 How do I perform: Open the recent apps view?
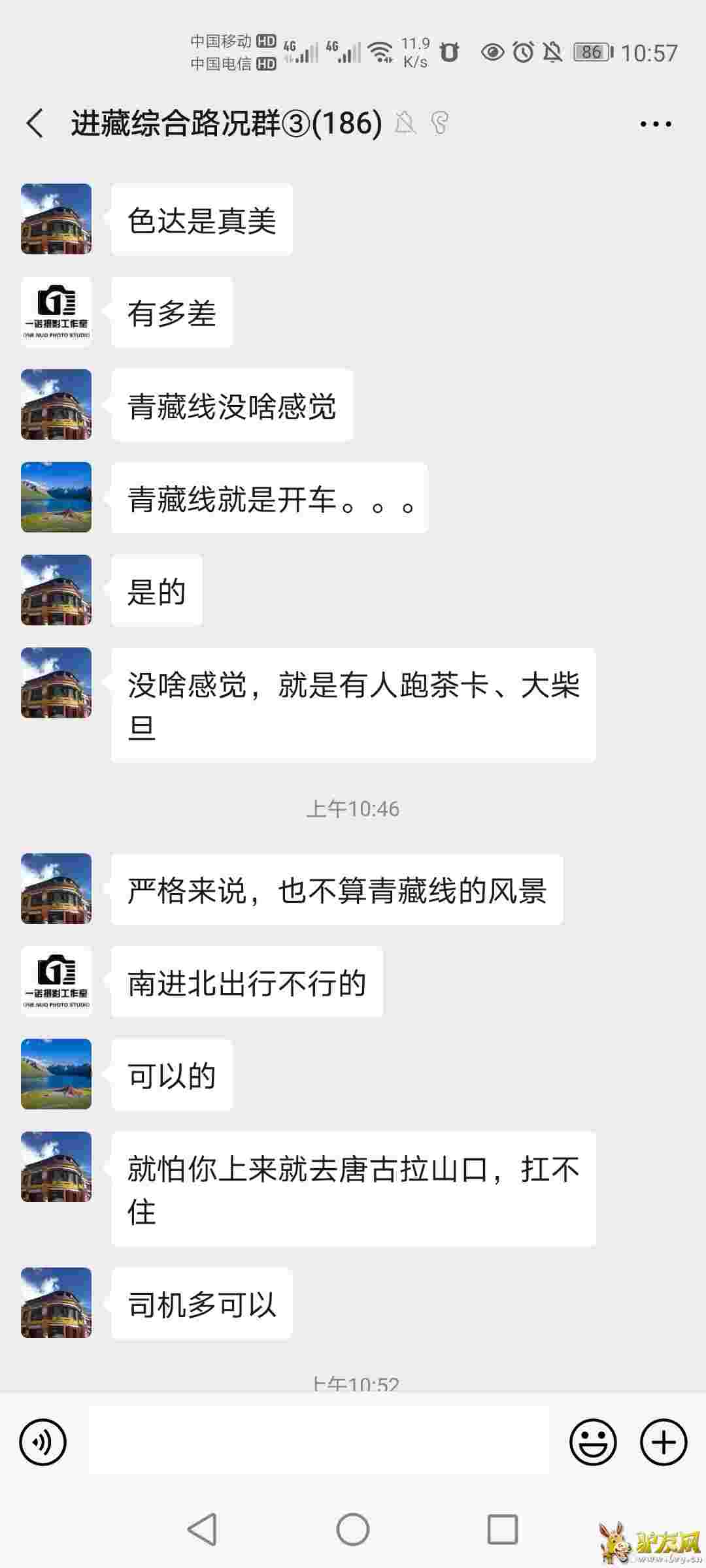click(x=503, y=1529)
